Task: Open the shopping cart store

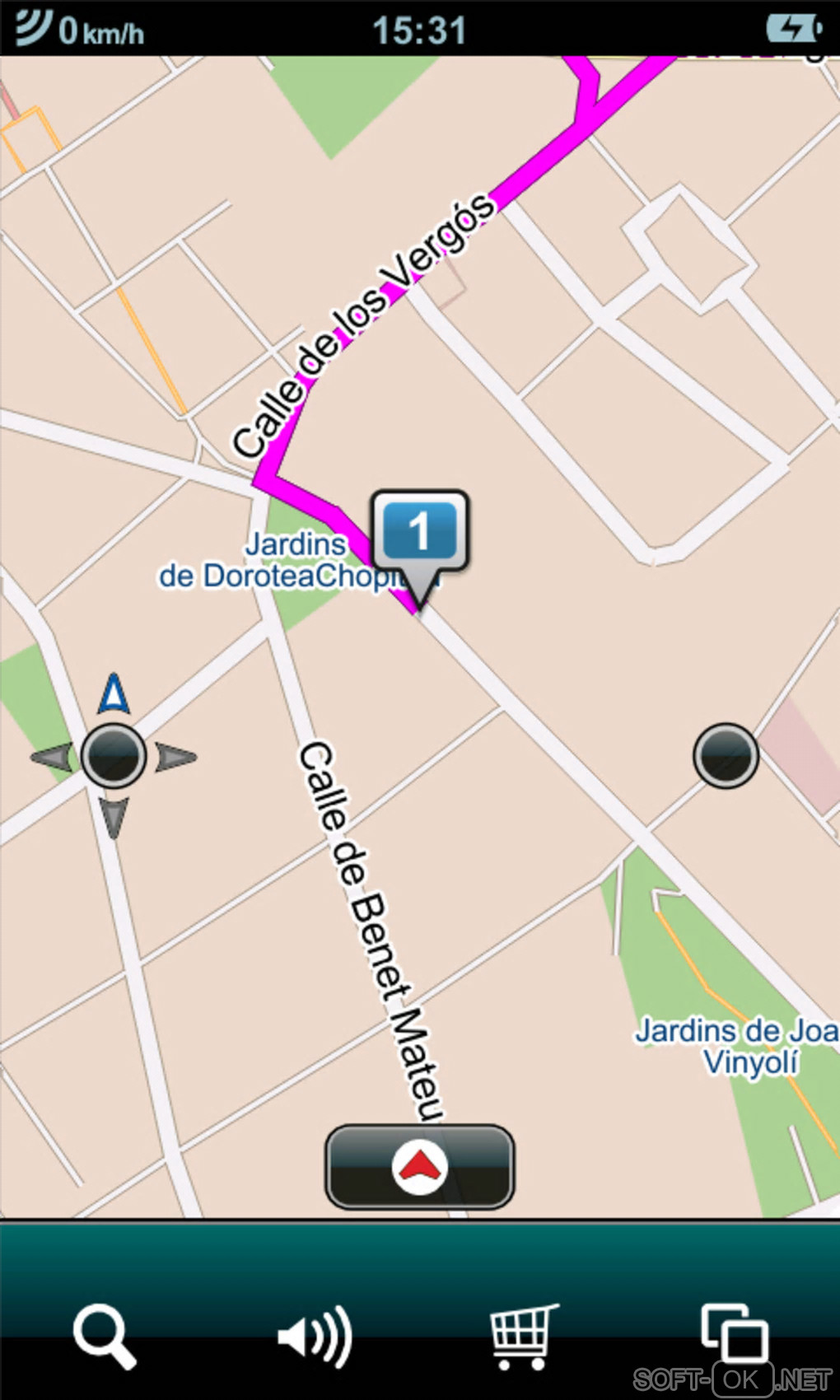Action: (524, 1337)
